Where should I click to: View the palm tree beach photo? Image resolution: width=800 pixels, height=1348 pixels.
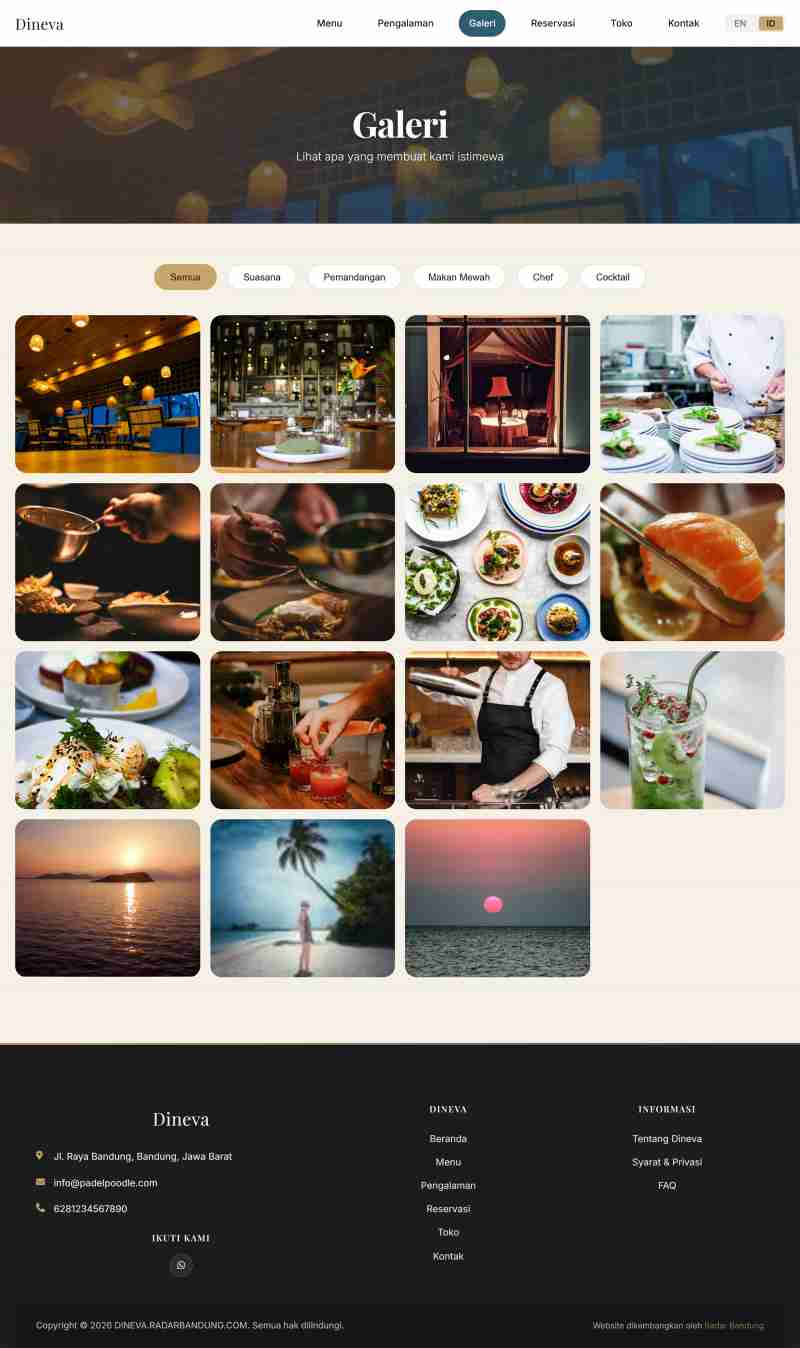(302, 898)
